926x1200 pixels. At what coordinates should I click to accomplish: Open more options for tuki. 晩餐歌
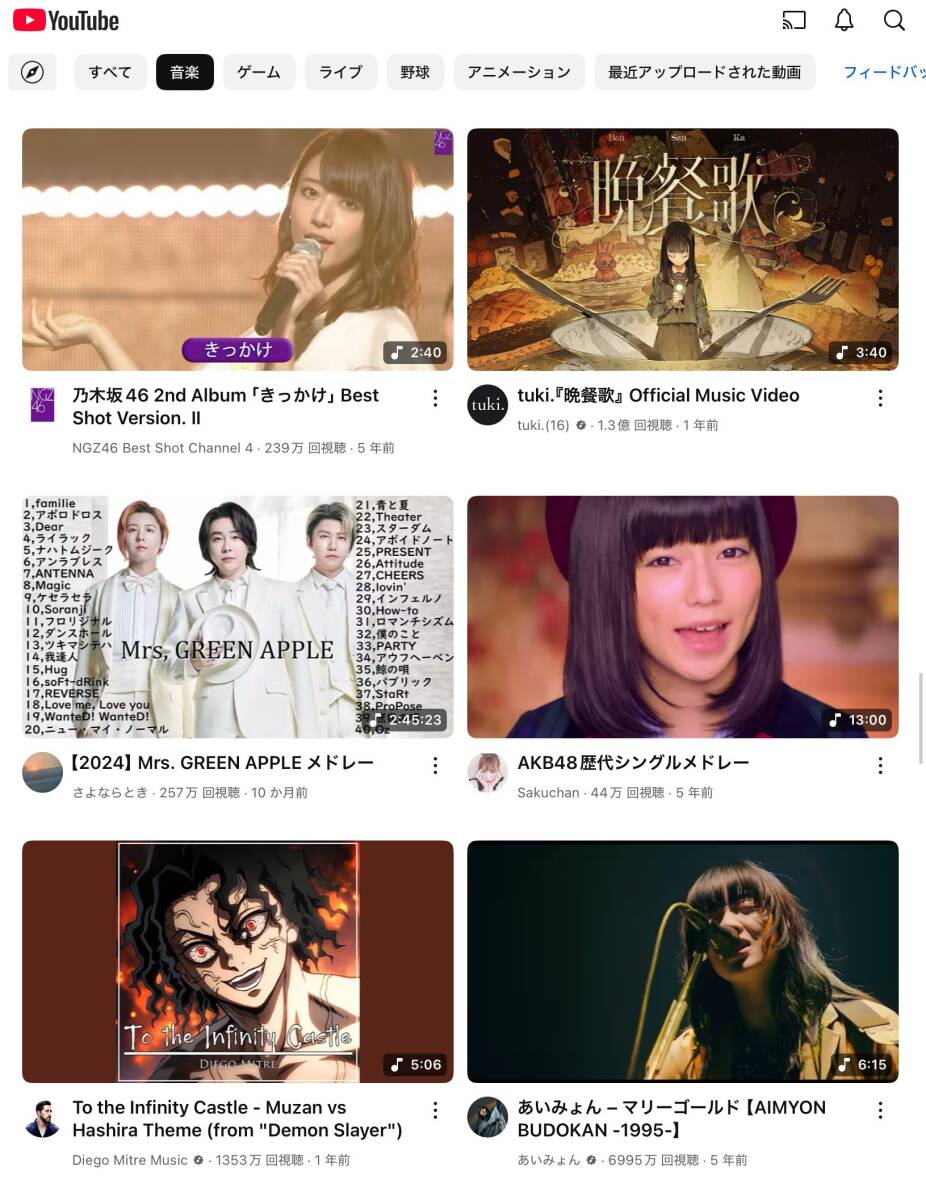pyautogui.click(x=880, y=398)
